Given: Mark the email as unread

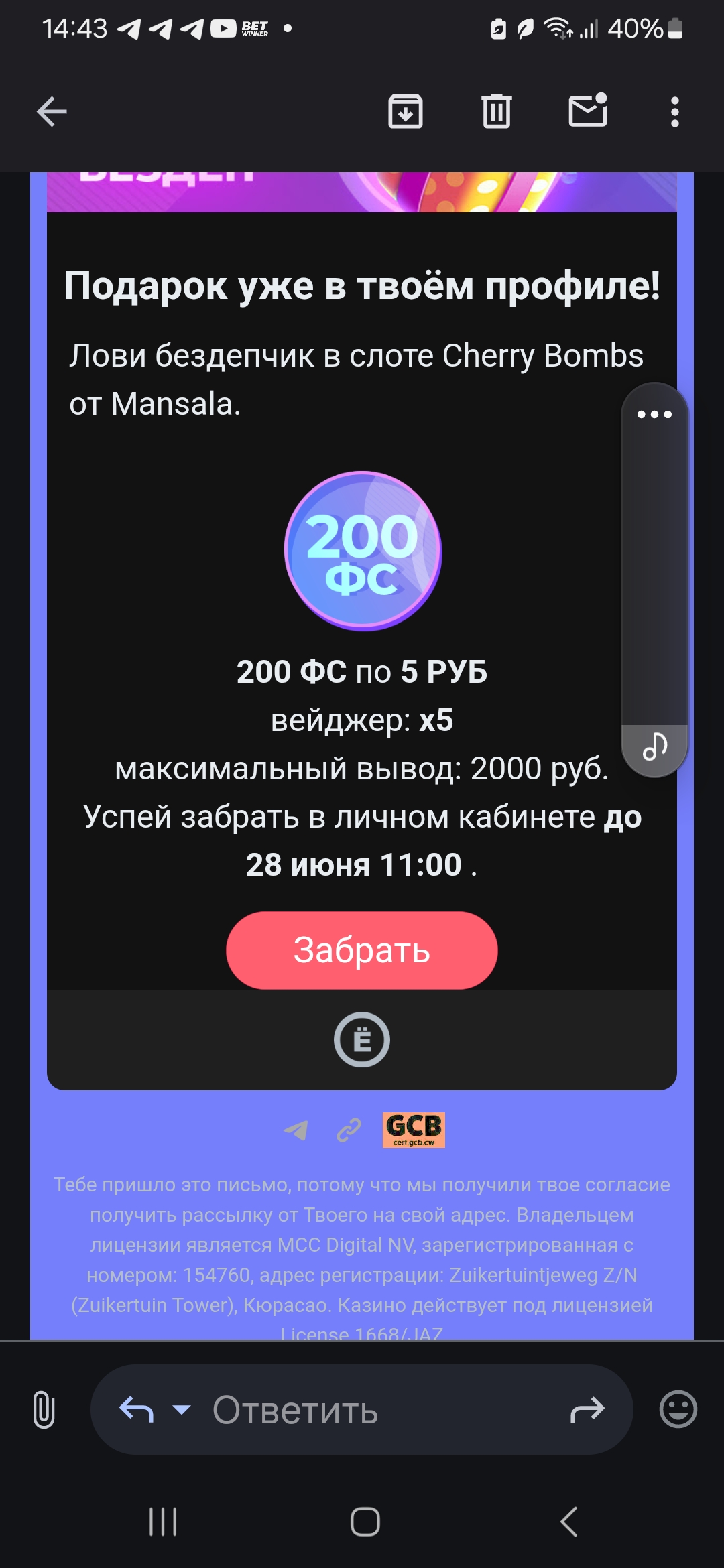Looking at the screenshot, I should pos(588,111).
